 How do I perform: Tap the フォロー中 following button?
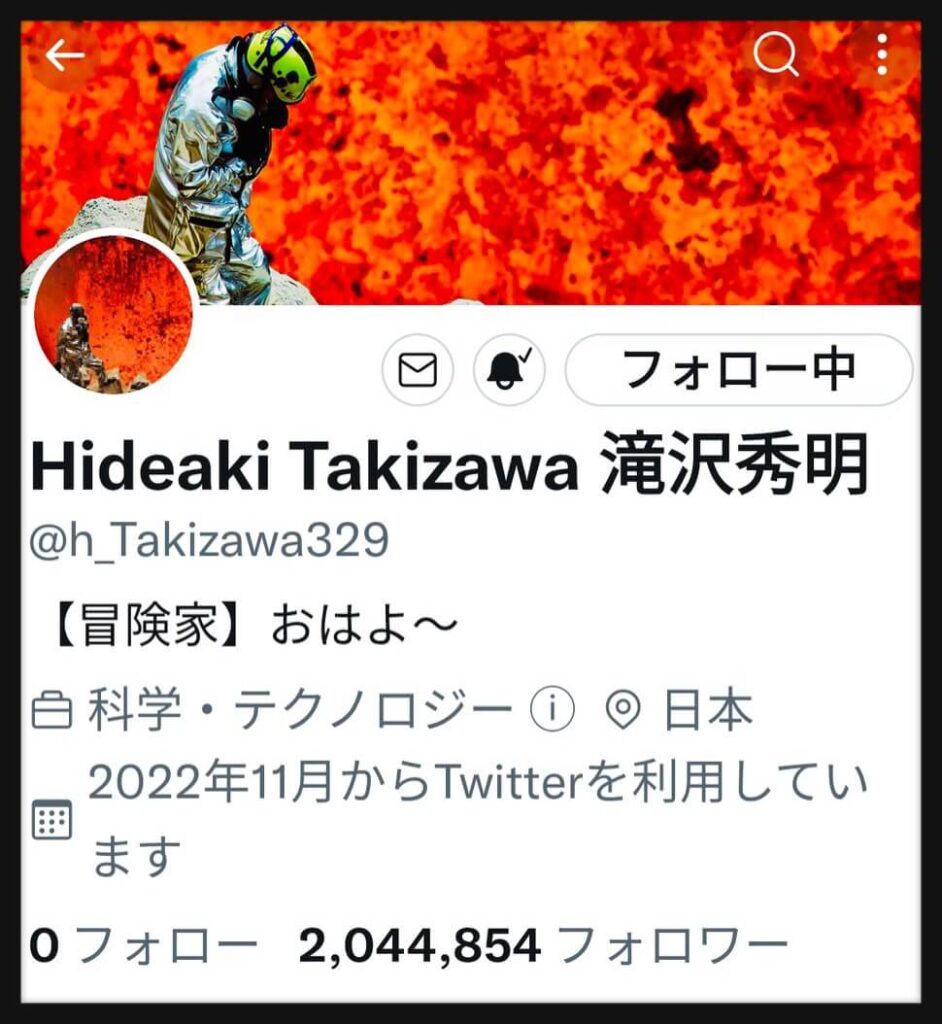pyautogui.click(x=738, y=370)
